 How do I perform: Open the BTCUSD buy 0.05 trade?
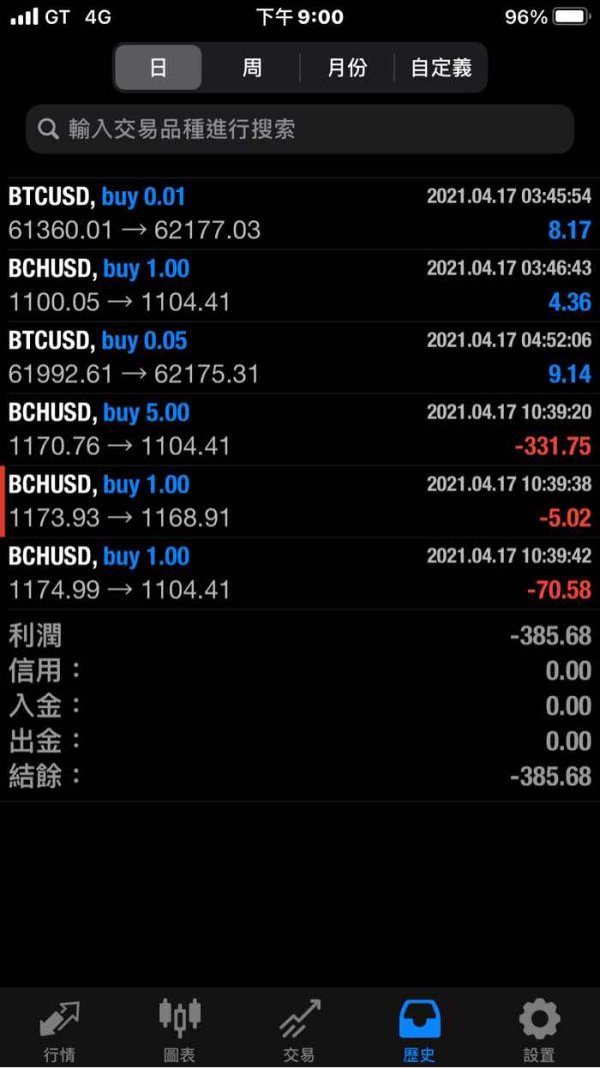[x=300, y=358]
